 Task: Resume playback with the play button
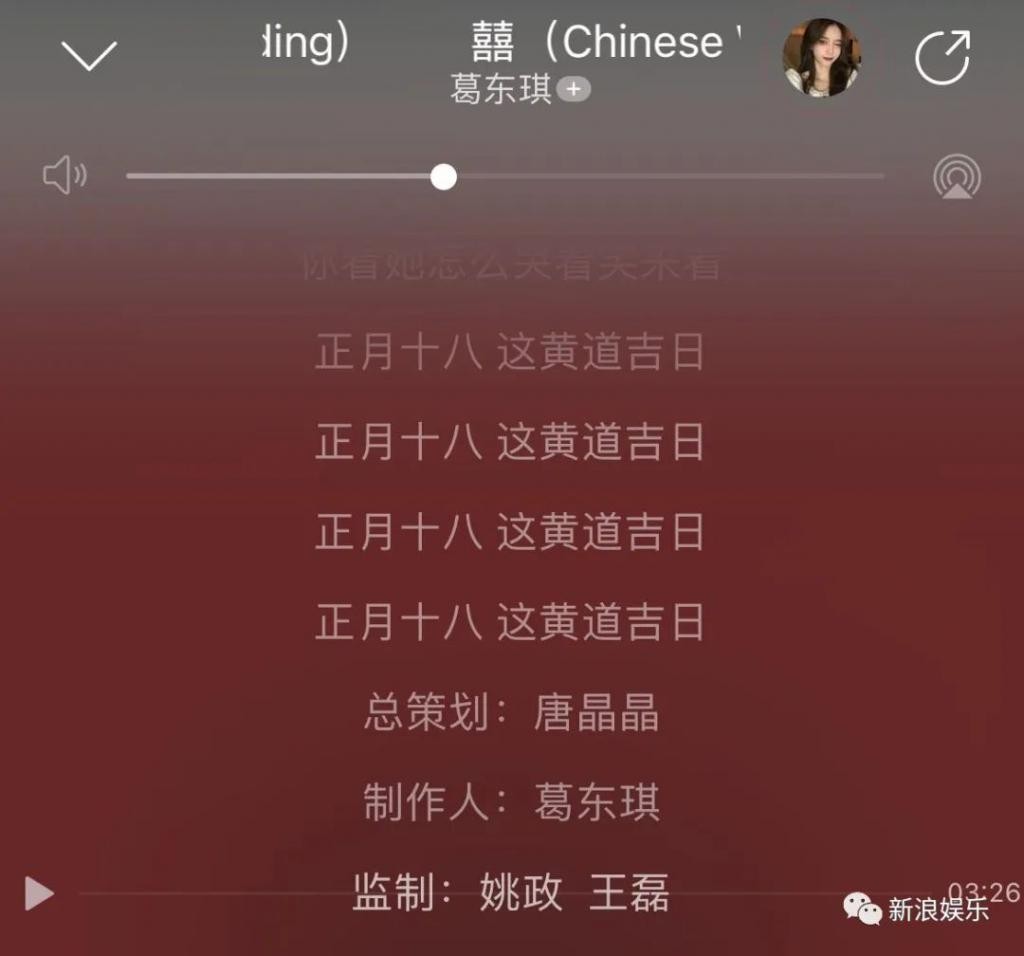pyautogui.click(x=39, y=893)
